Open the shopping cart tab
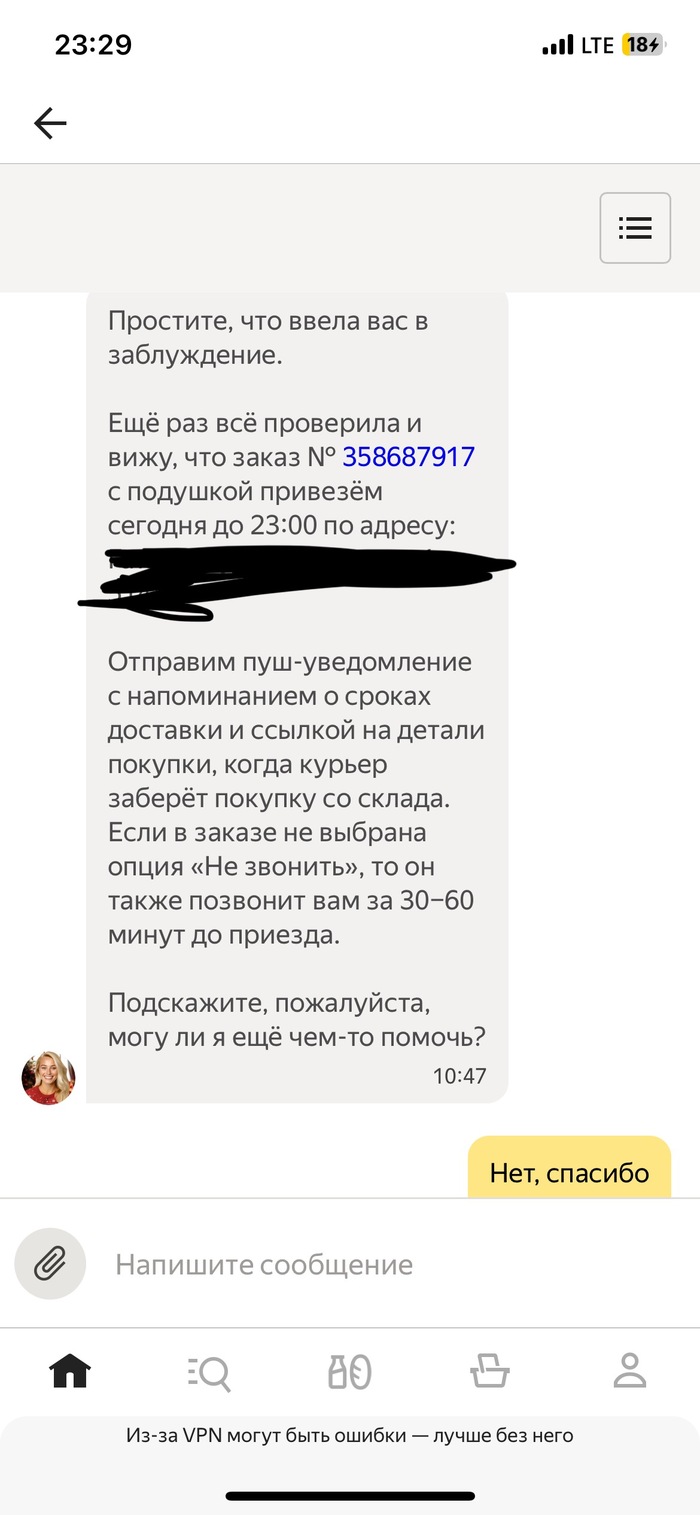700x1515 pixels. 490,1371
